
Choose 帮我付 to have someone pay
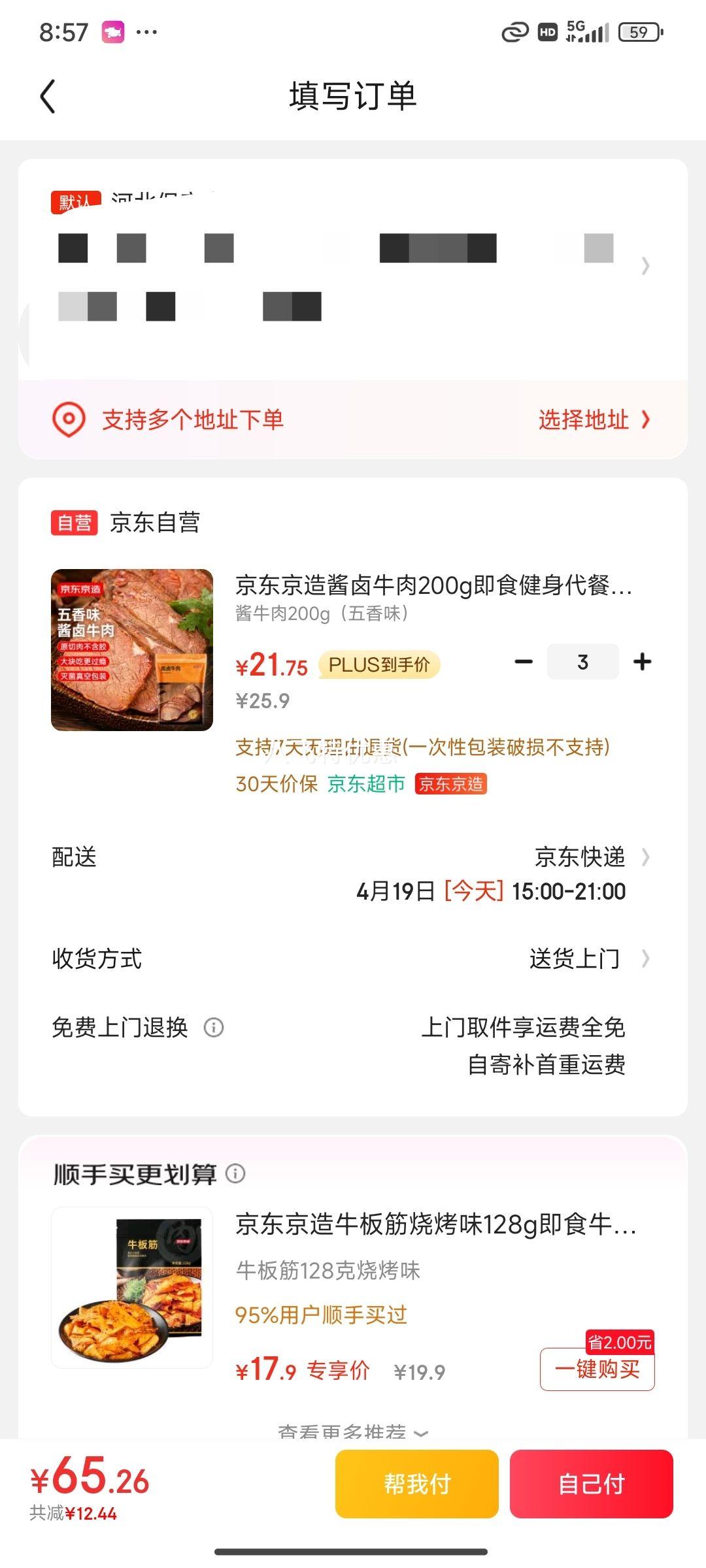pos(417,1484)
